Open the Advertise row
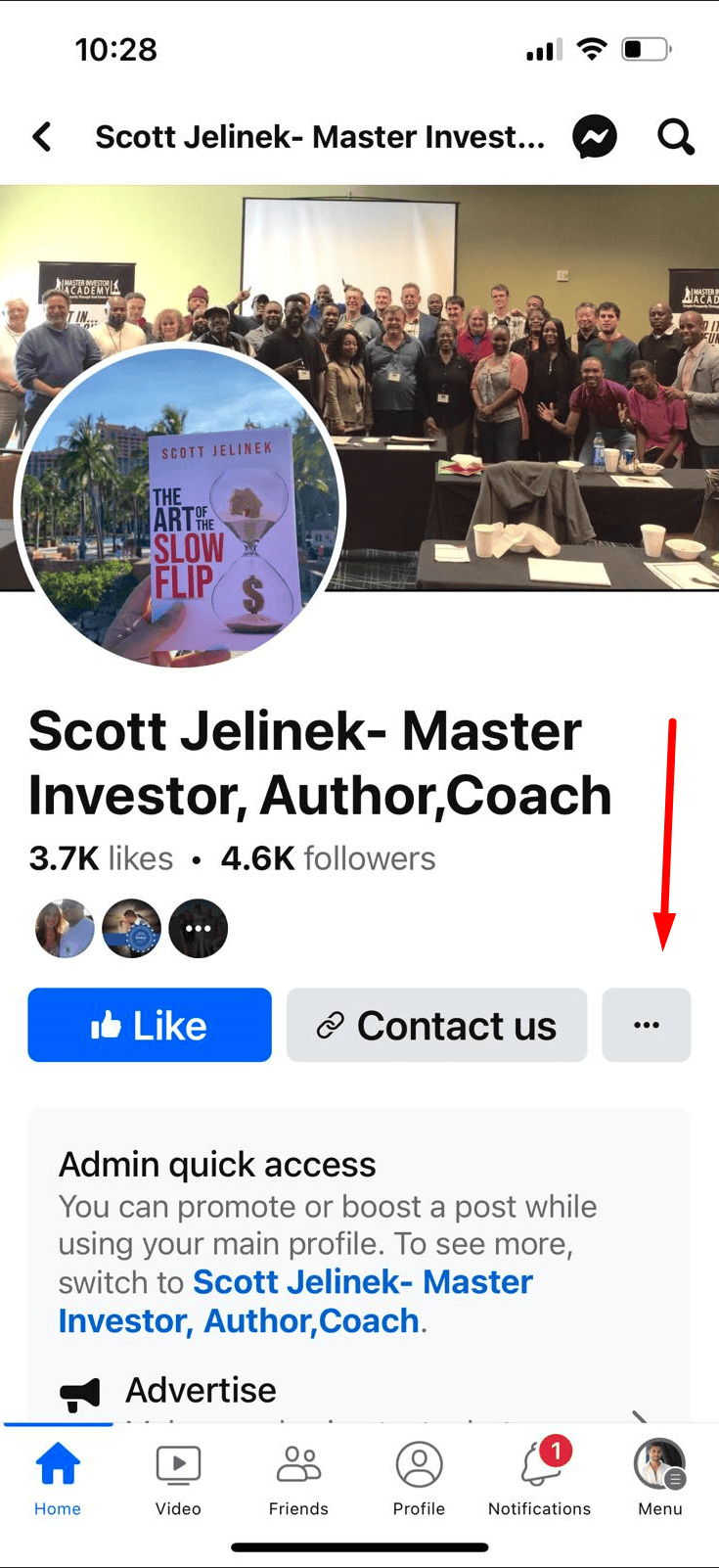 click(x=201, y=1390)
